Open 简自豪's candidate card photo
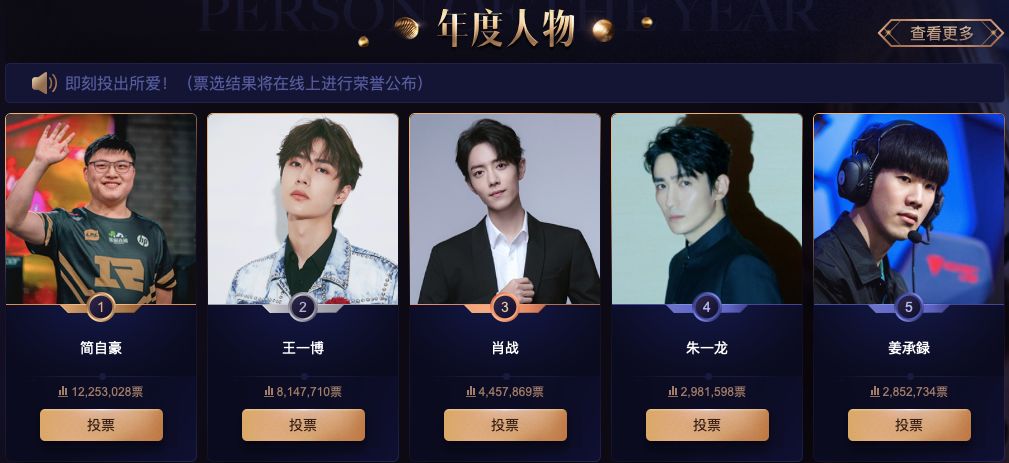Screen dimensions: 1009x463 pyautogui.click(x=101, y=208)
